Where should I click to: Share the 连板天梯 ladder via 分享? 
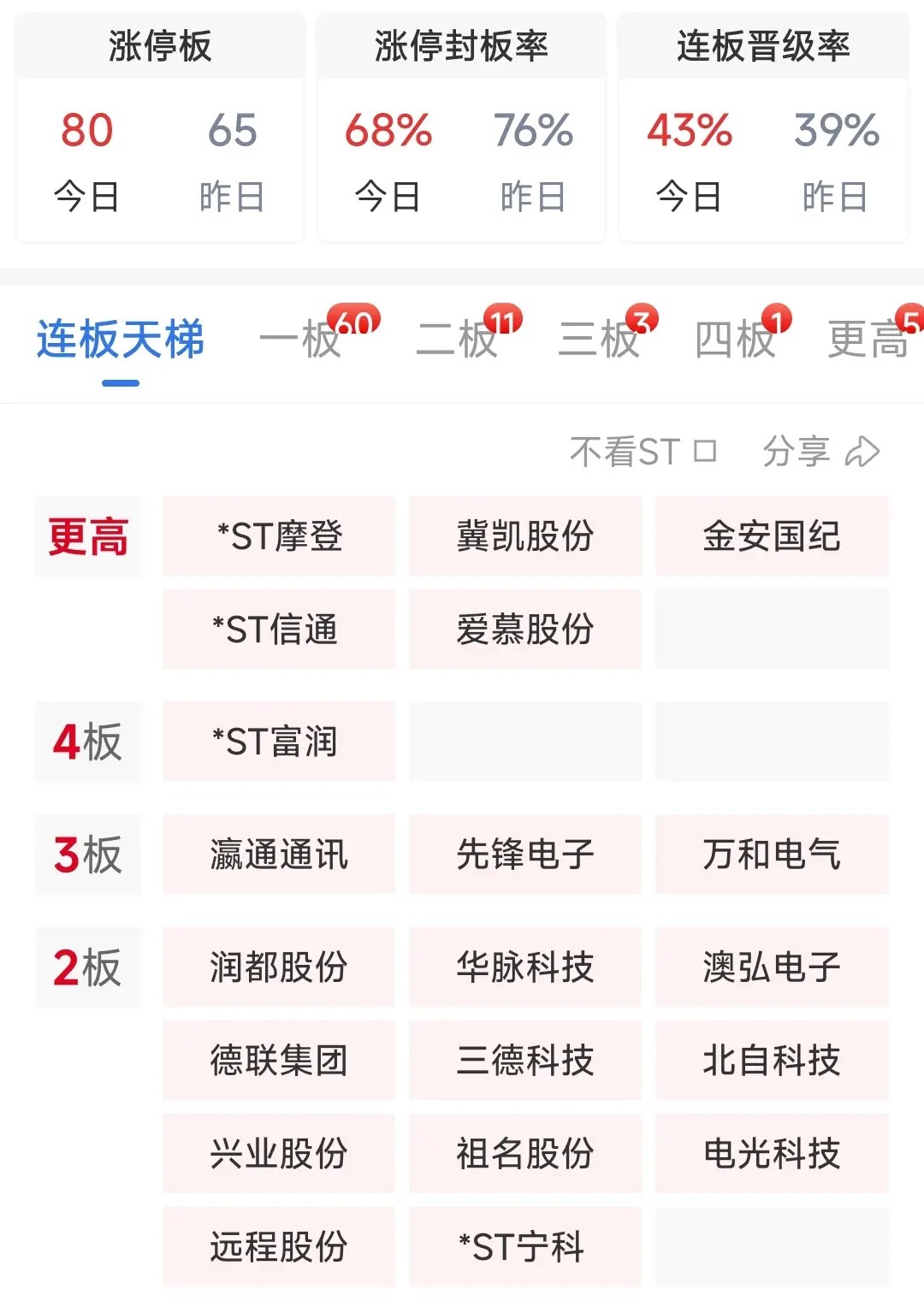821,451
